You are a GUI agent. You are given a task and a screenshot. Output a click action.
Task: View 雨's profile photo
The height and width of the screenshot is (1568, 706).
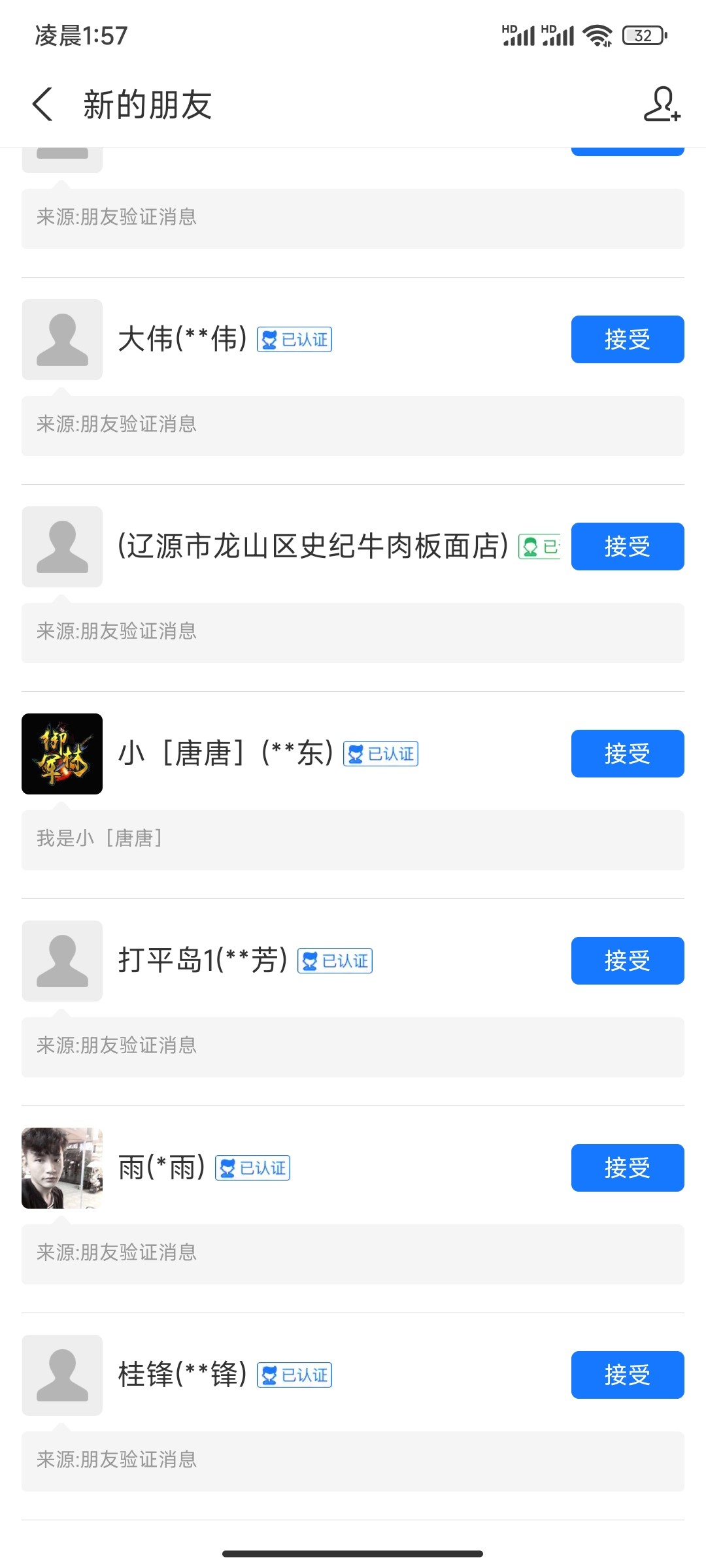[x=62, y=1168]
